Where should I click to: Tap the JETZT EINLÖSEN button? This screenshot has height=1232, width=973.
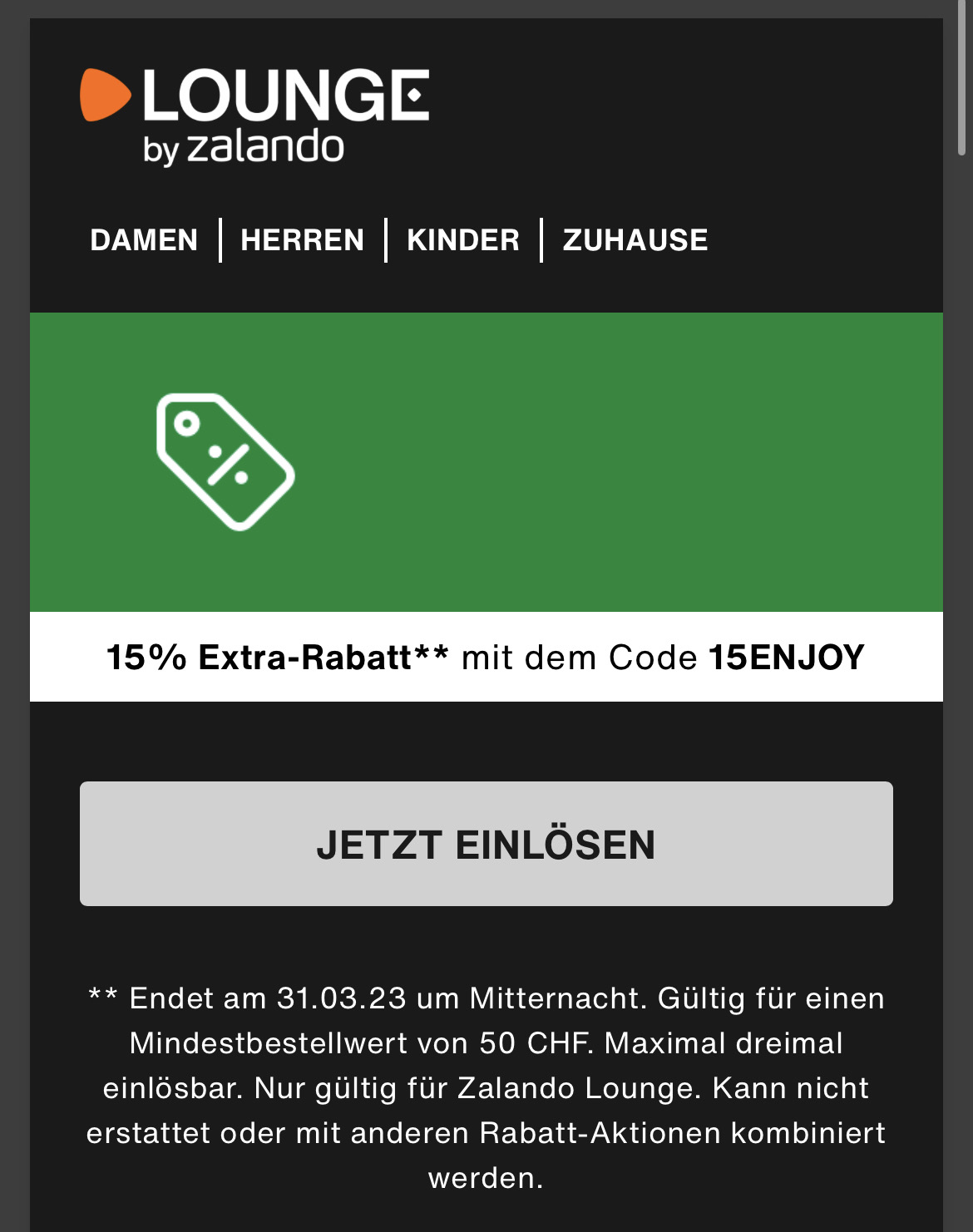(486, 844)
